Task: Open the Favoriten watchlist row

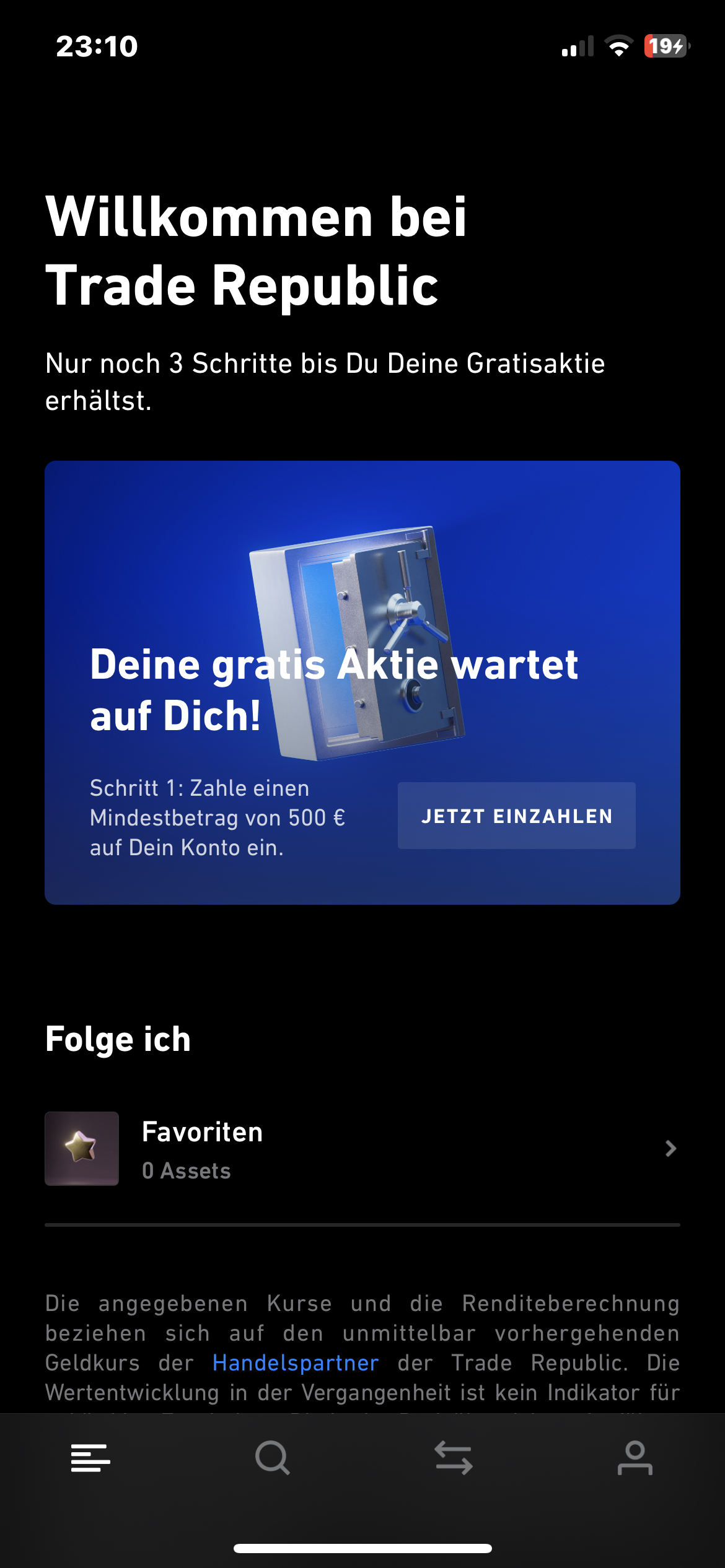Action: [x=362, y=1149]
